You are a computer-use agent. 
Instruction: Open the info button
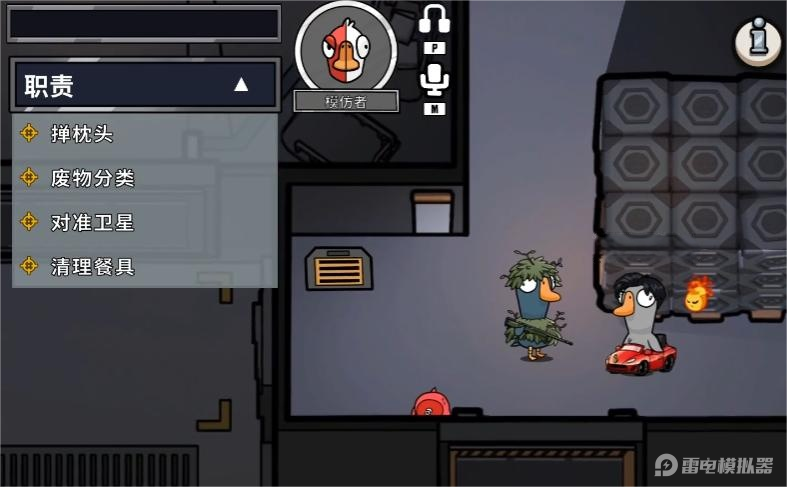(x=757, y=41)
